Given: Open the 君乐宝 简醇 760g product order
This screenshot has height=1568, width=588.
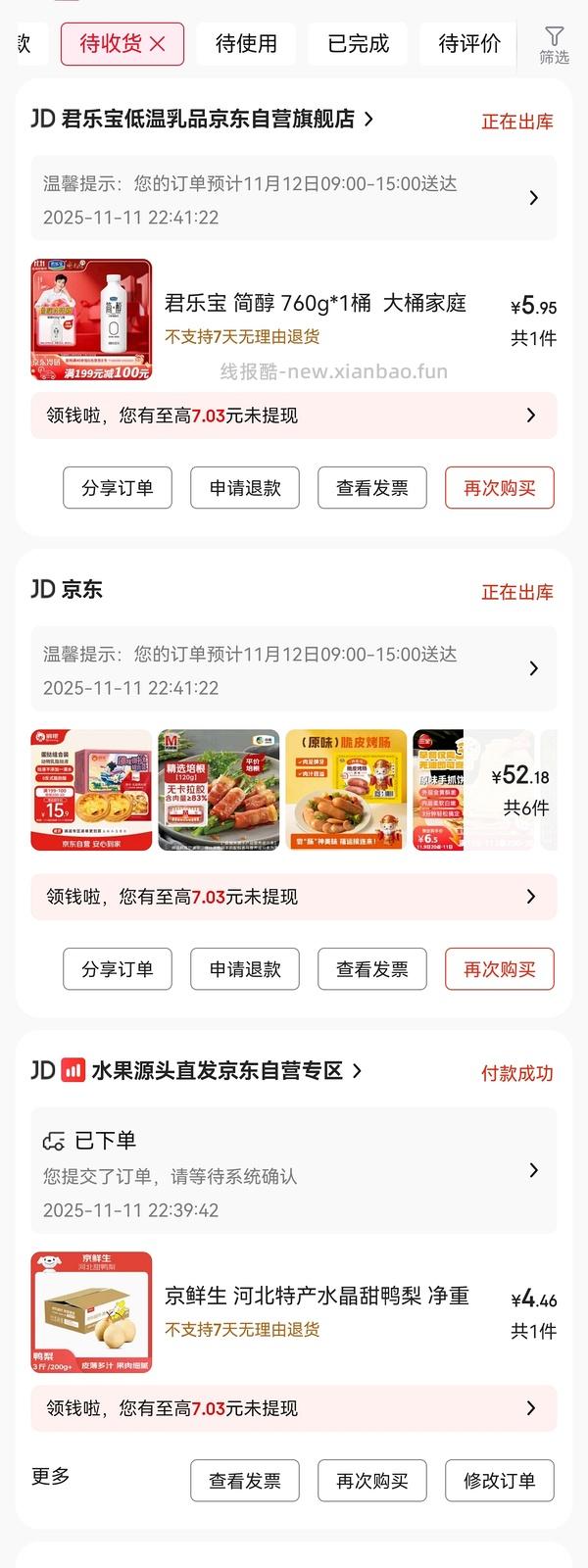Looking at the screenshot, I should click(315, 303).
